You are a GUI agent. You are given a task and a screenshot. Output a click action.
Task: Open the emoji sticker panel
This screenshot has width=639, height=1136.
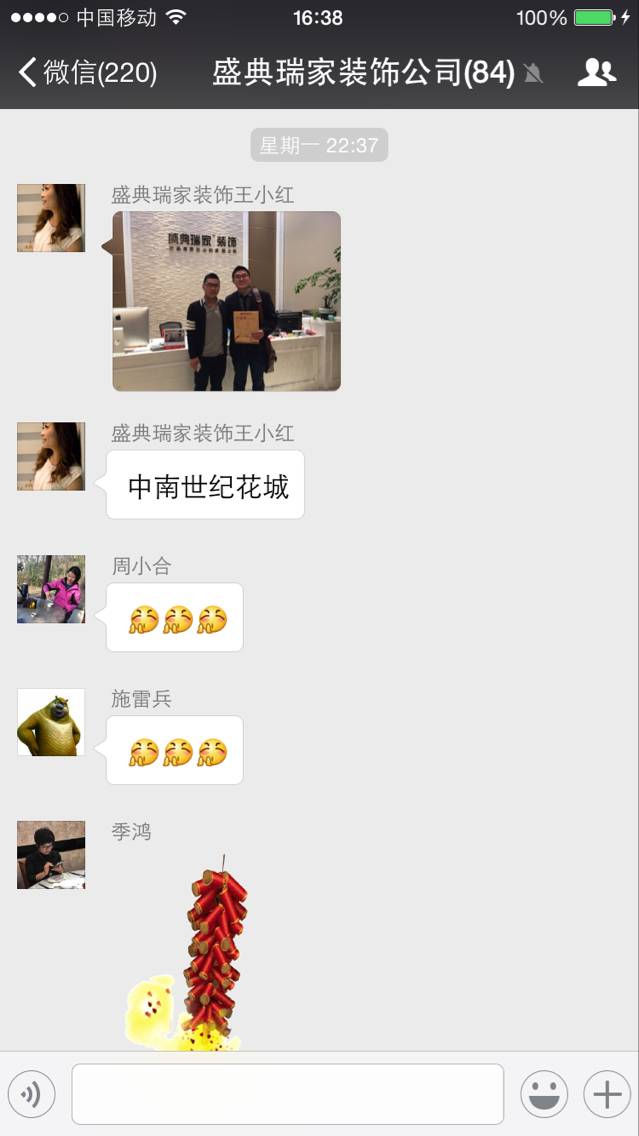[544, 1094]
